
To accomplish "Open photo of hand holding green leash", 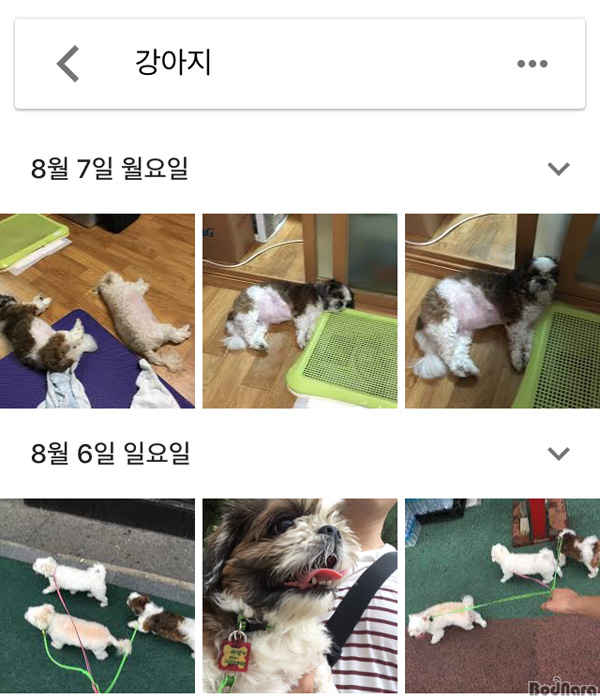I will coord(502,596).
